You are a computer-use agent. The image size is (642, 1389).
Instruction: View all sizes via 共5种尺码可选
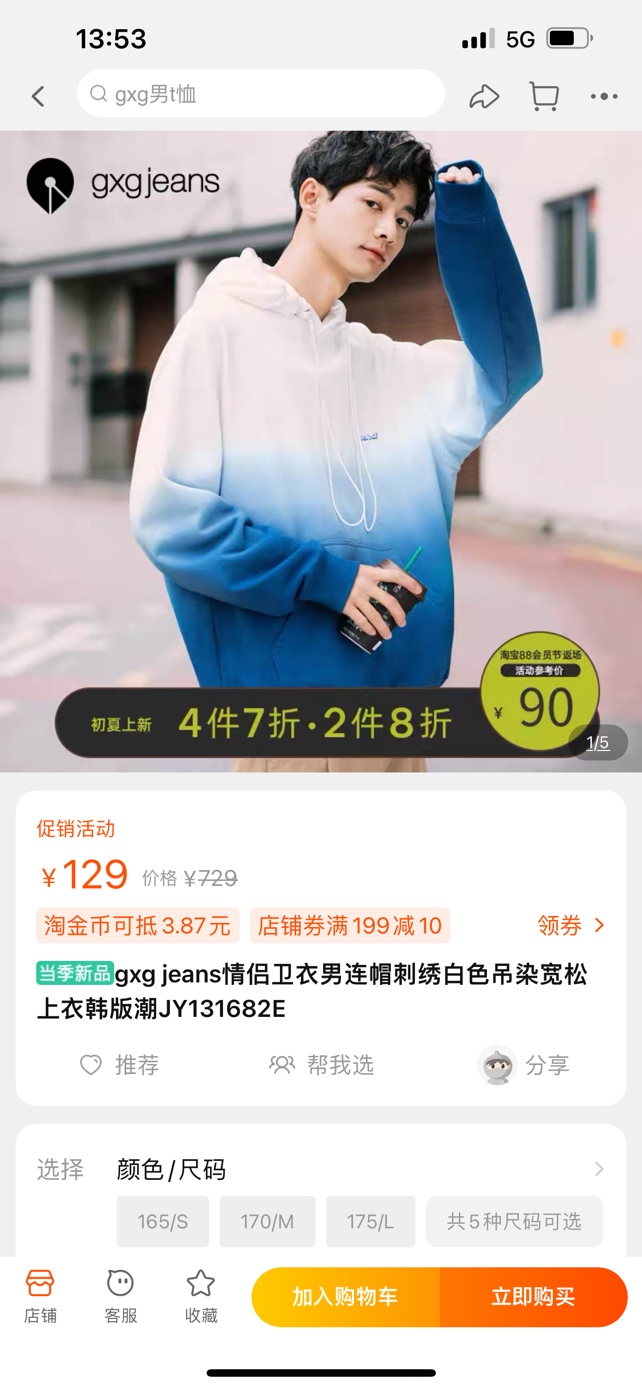click(514, 1221)
